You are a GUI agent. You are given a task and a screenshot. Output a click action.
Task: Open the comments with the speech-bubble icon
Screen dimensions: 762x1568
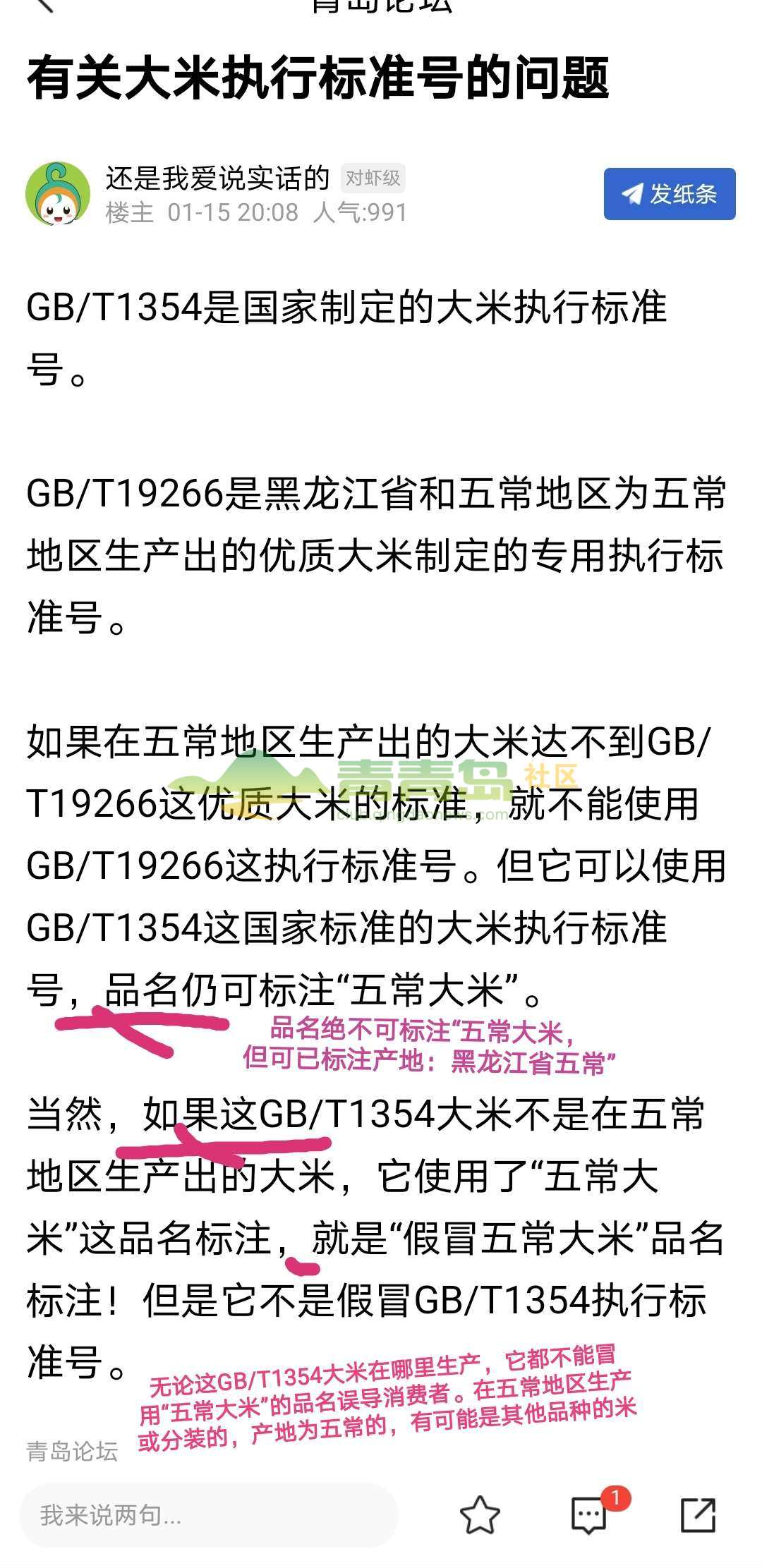(589, 1515)
